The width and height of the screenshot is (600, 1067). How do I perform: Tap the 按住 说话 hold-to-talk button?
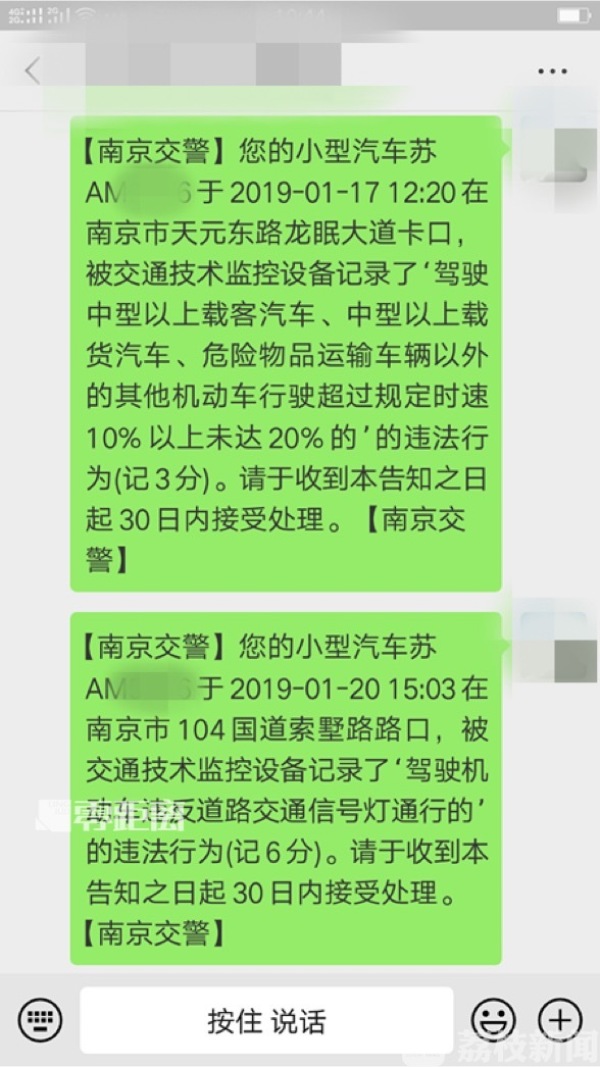coord(266,1020)
